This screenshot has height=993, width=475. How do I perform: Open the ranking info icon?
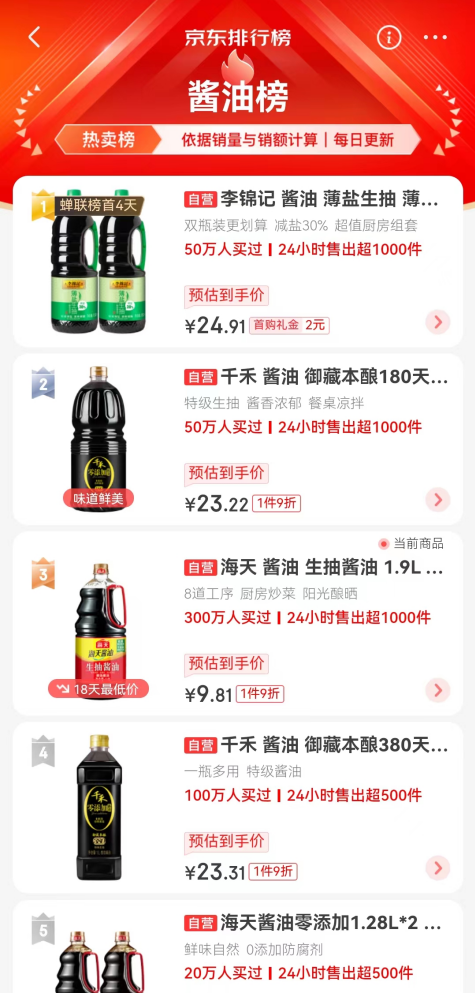point(389,37)
